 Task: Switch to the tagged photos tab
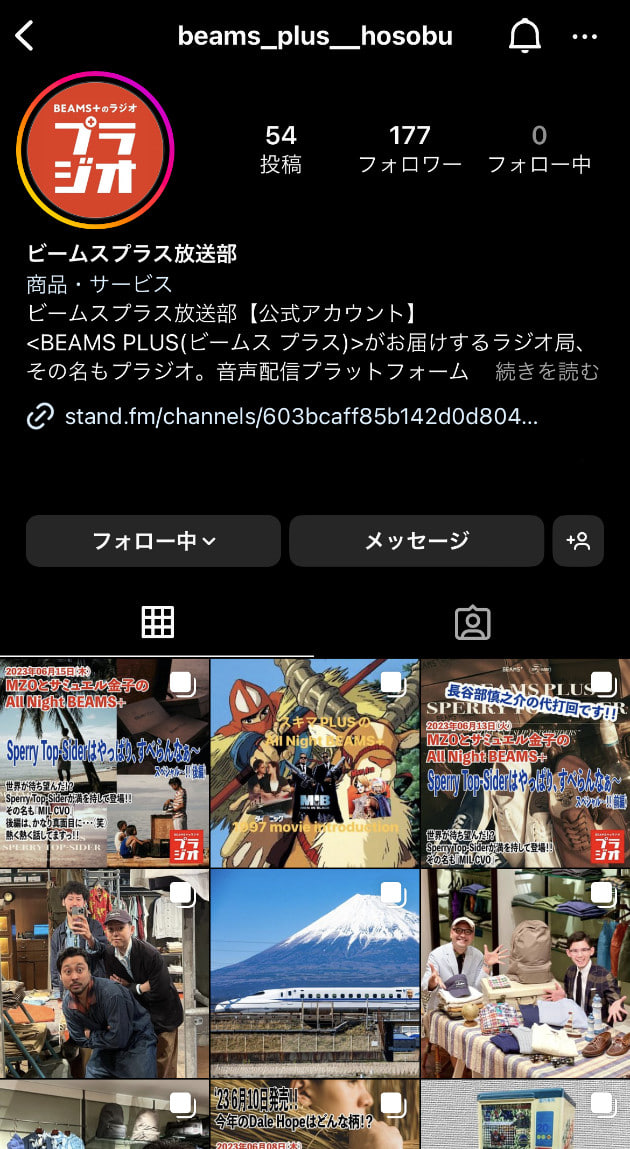[x=472, y=622]
